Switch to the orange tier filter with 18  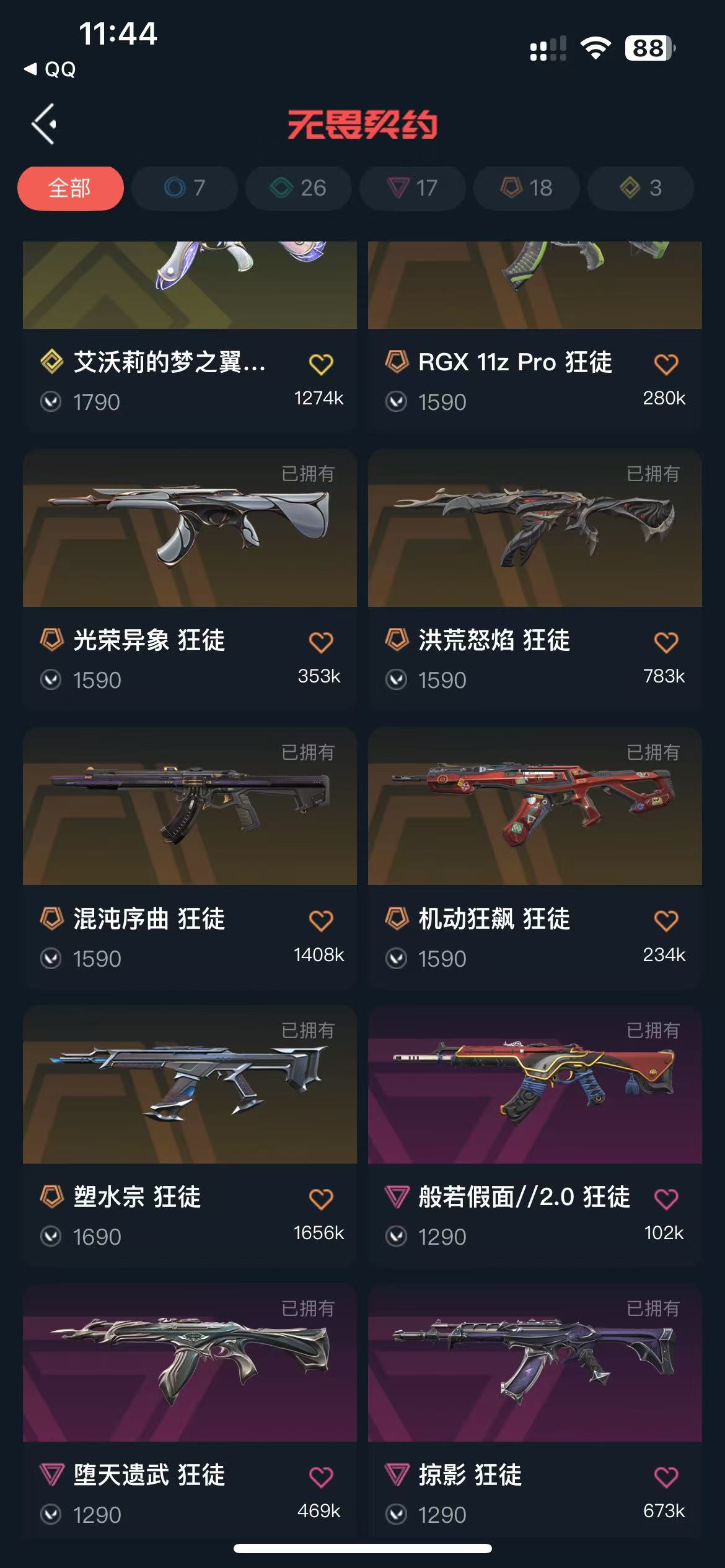pos(527,188)
